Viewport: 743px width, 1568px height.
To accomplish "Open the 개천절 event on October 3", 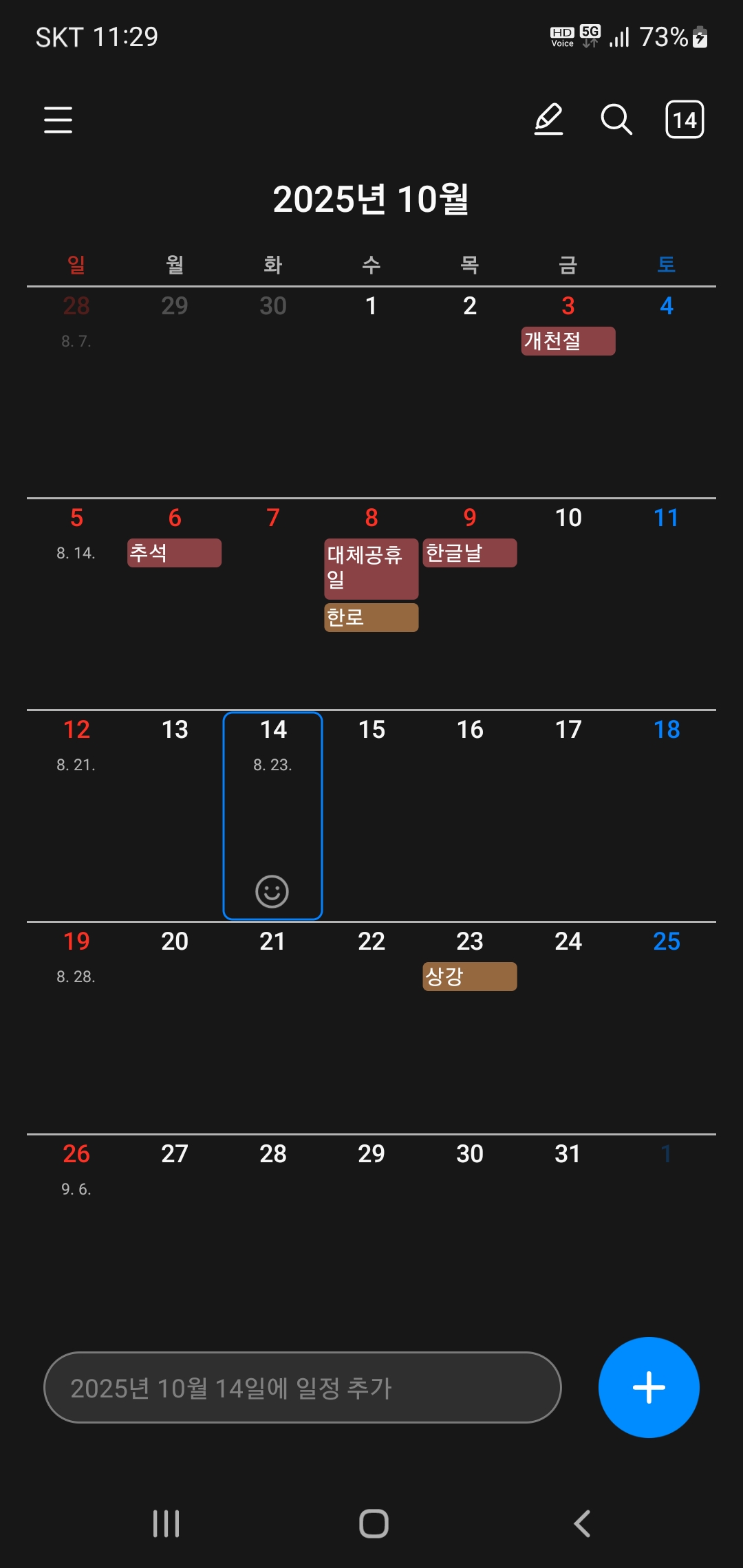I will 568,341.
